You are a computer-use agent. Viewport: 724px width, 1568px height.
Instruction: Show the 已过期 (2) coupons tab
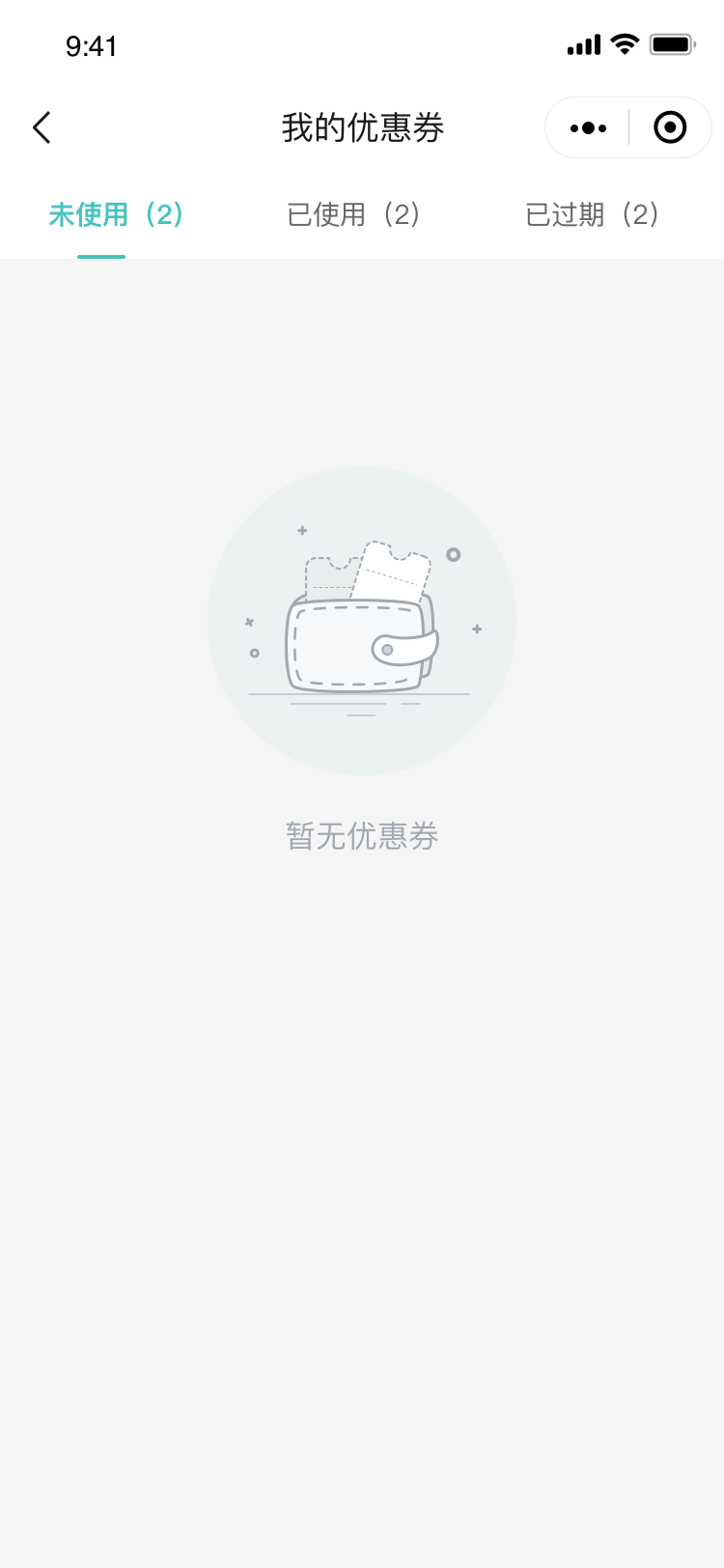click(593, 214)
